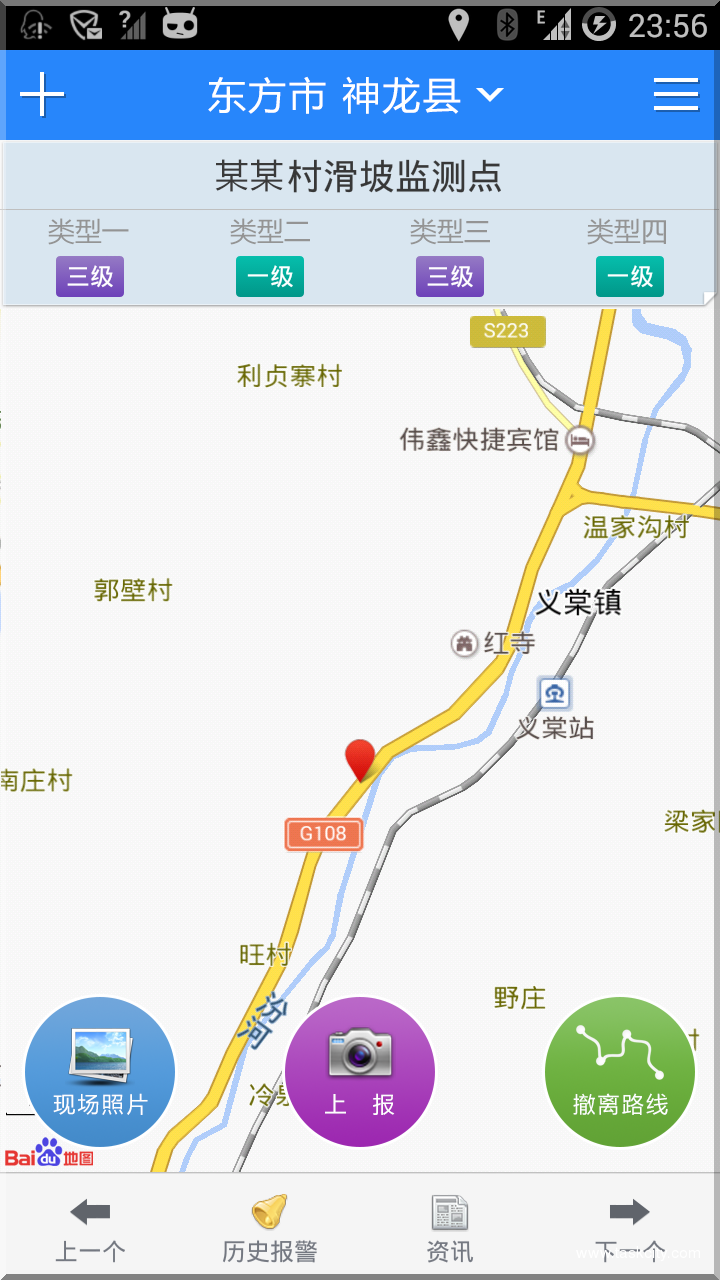This screenshot has height=1280, width=720.
Task: Toggle the 一级 badge under 类型二
Action: (270, 277)
